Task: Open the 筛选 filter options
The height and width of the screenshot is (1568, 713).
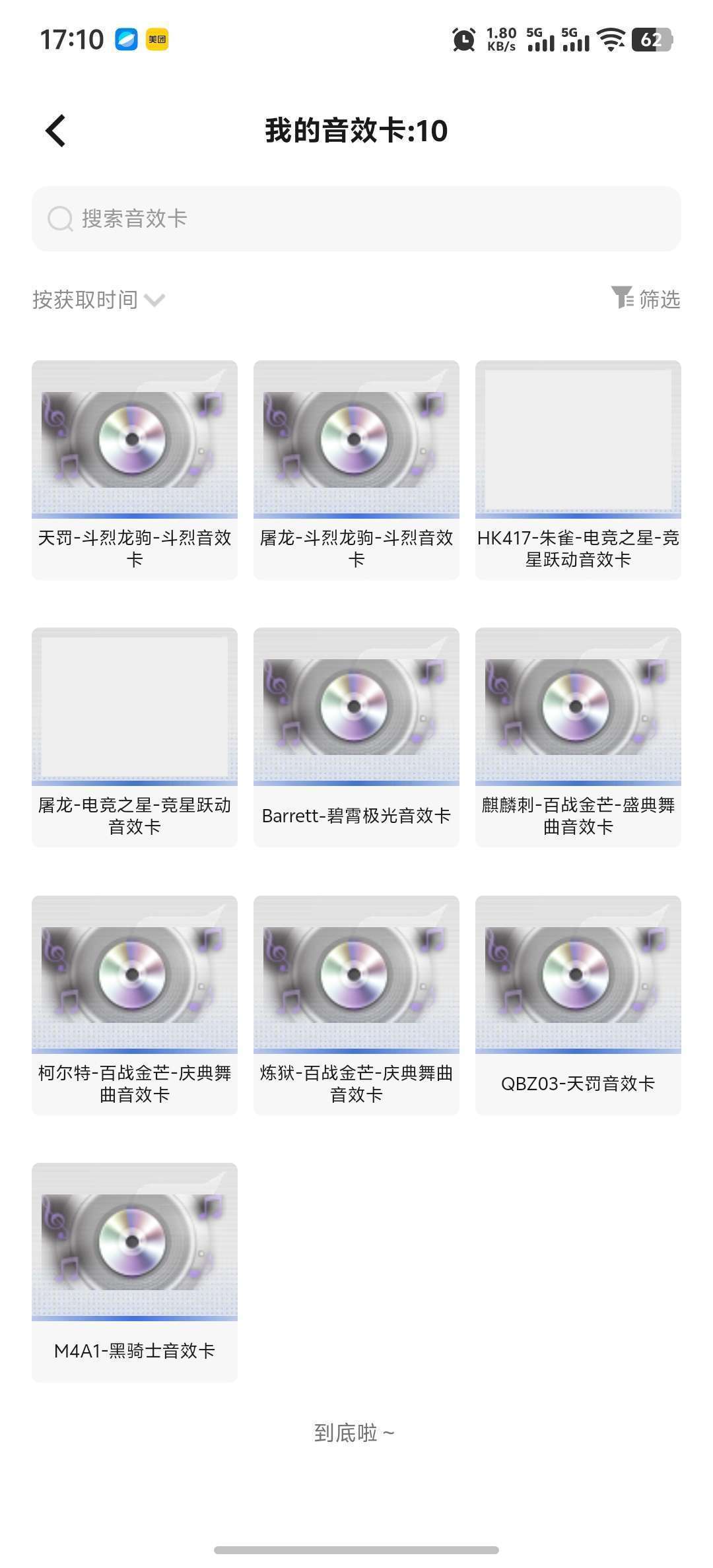Action: pos(646,299)
